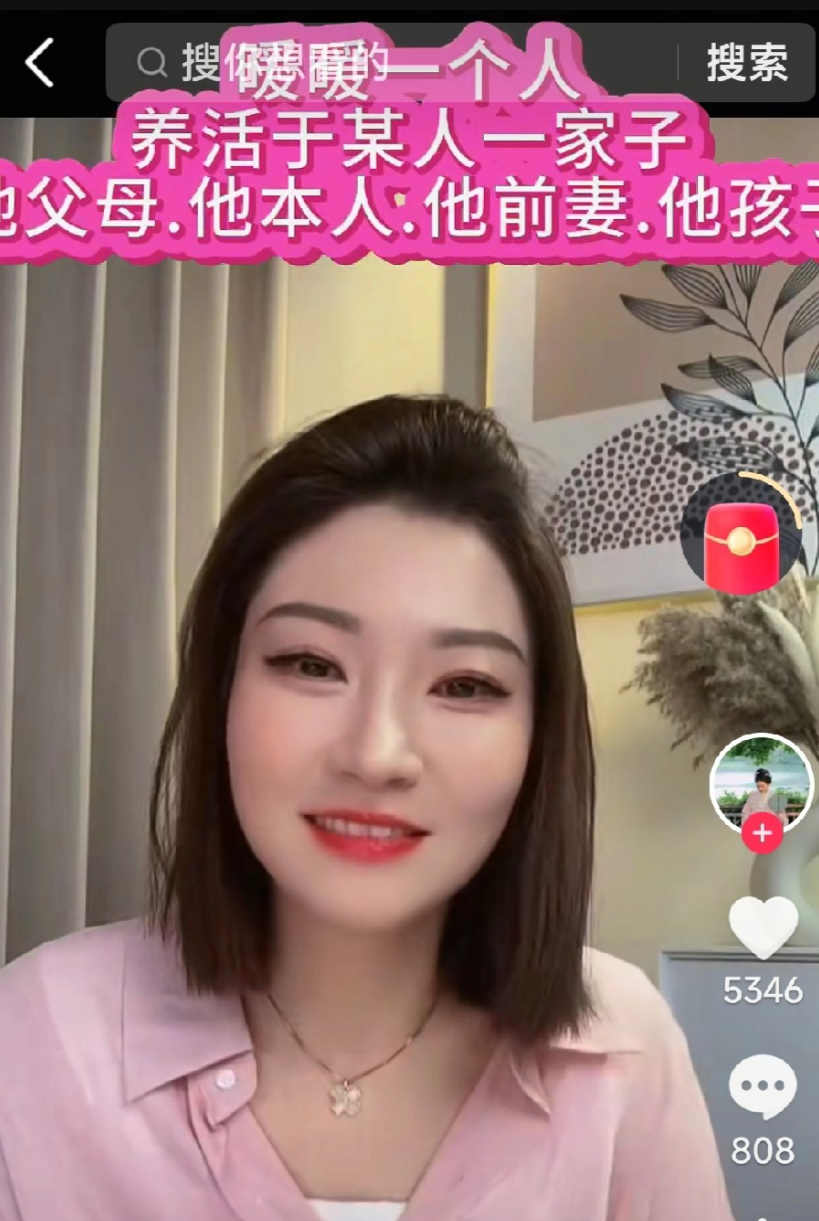Follow the creator with the plus button
The height and width of the screenshot is (1221, 819).
762,832
